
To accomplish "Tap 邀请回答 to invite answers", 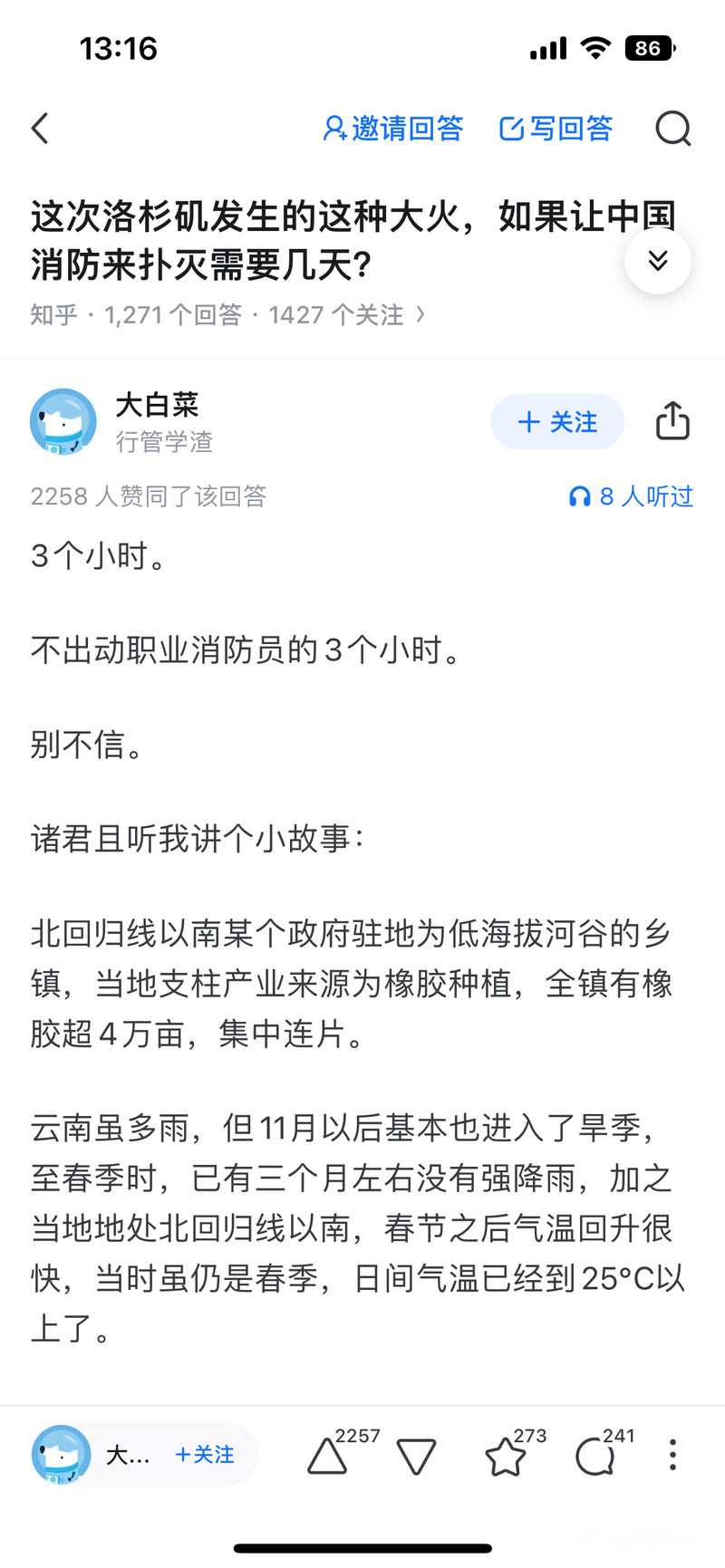I will (x=393, y=129).
